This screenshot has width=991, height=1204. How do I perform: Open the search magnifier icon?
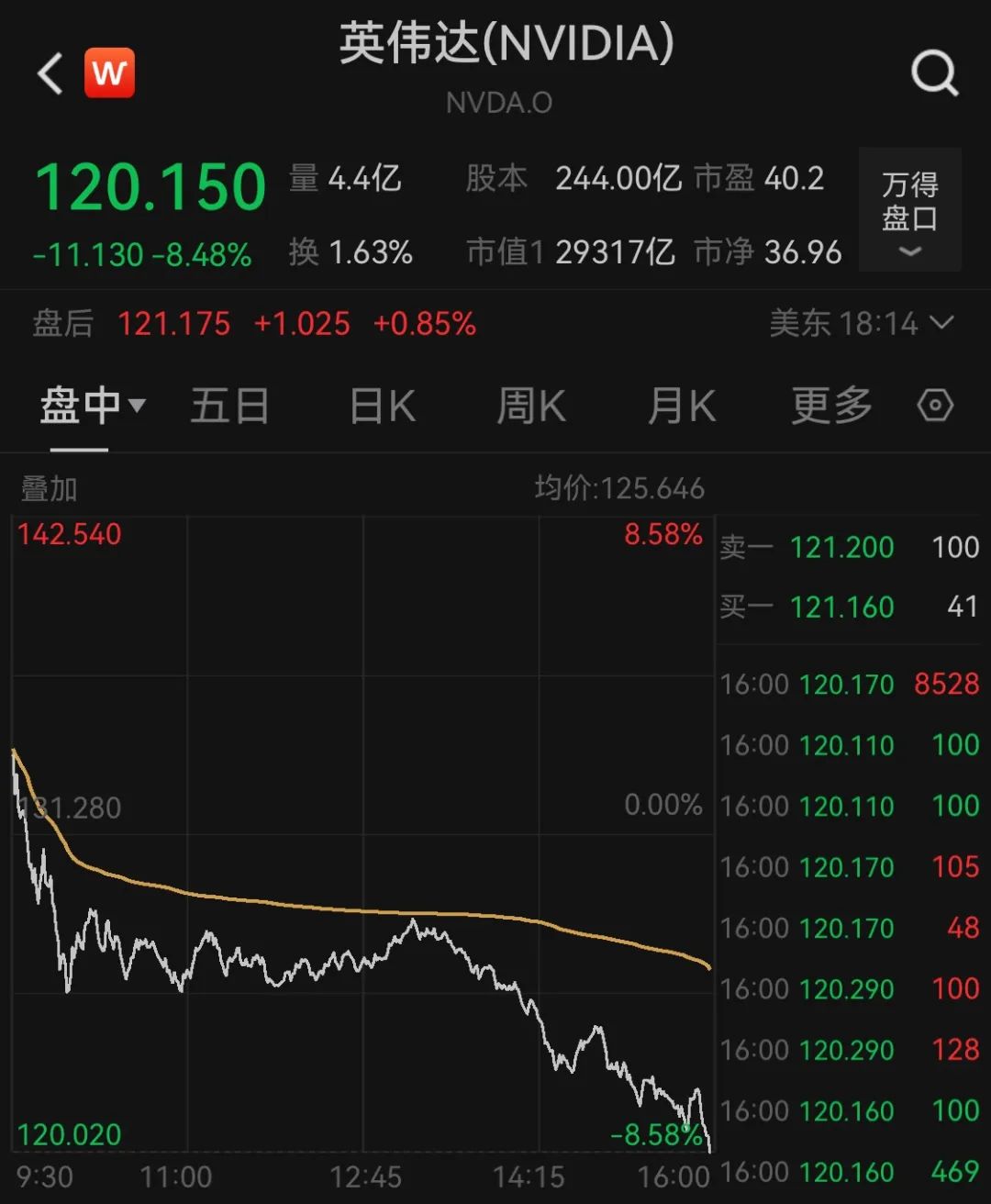coord(934,73)
